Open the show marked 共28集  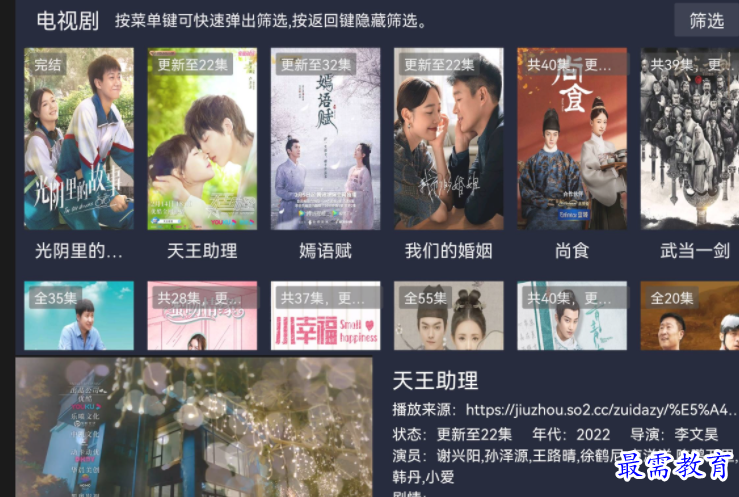(x=202, y=316)
